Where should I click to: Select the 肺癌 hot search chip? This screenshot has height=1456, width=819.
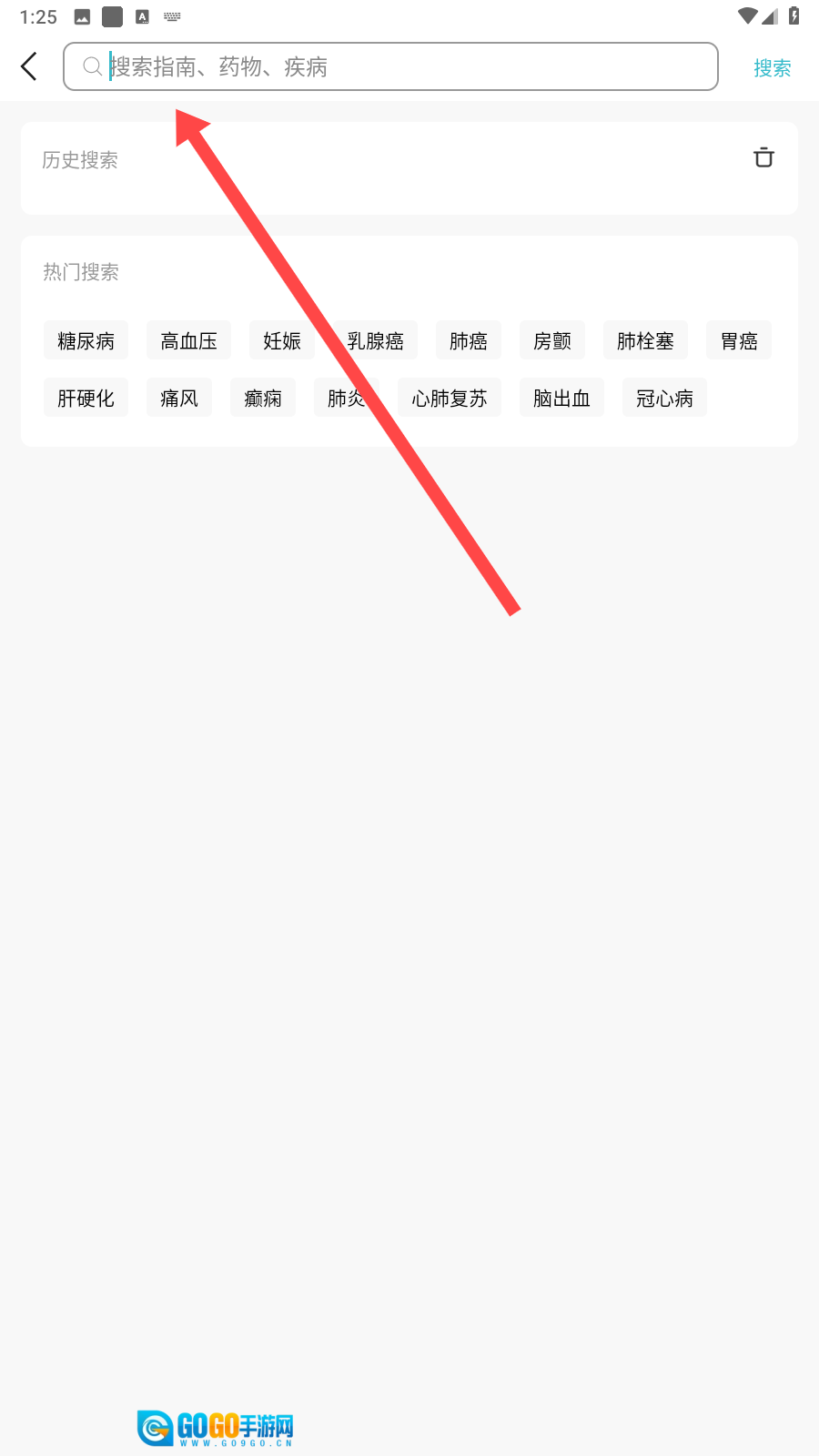pyautogui.click(x=468, y=341)
